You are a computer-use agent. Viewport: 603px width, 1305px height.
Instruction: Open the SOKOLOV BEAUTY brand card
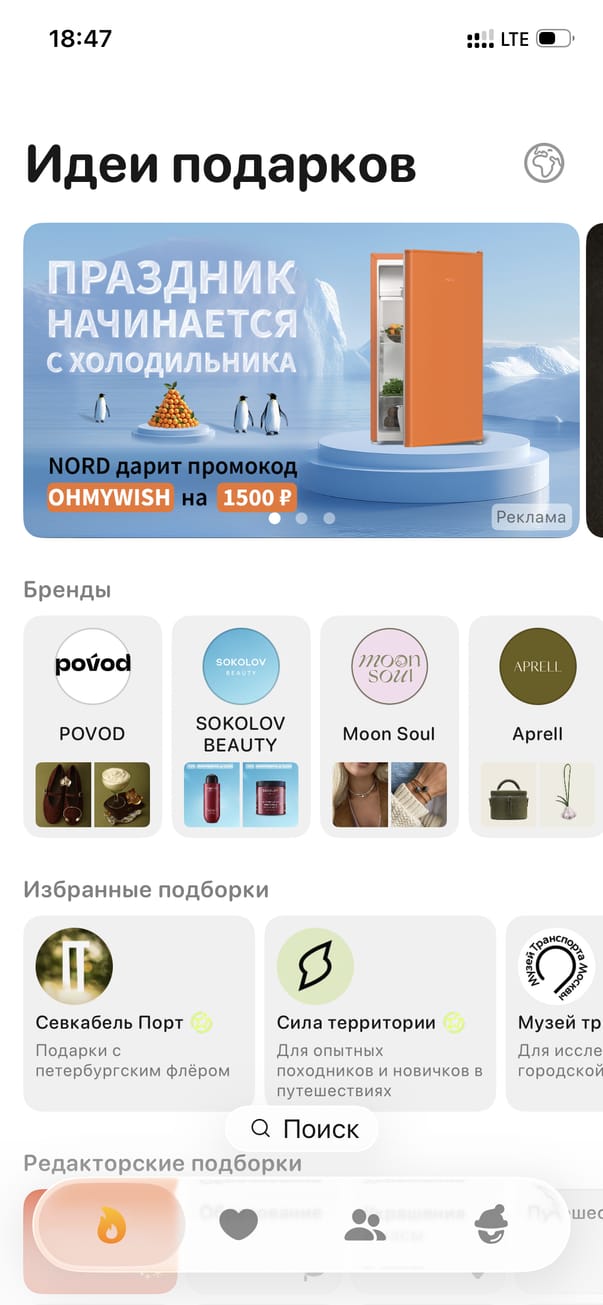[240, 725]
